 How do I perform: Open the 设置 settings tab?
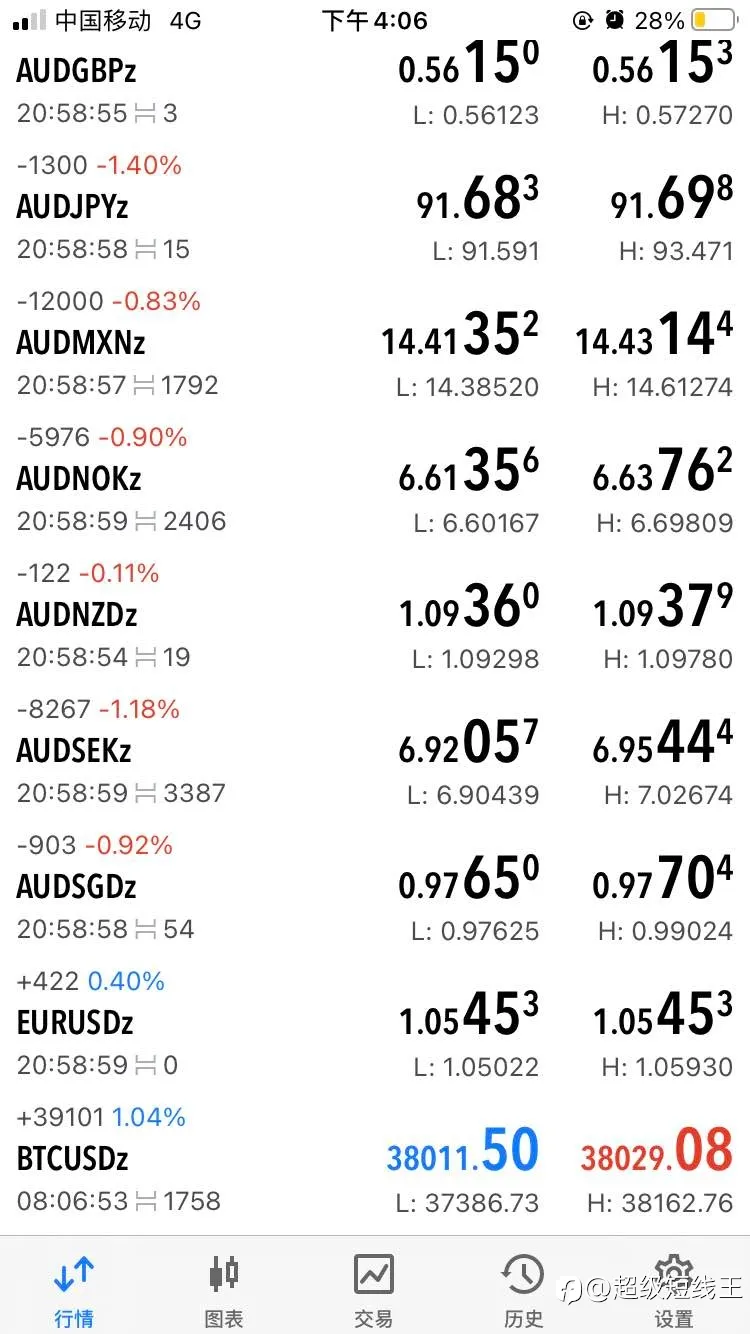tap(674, 1290)
